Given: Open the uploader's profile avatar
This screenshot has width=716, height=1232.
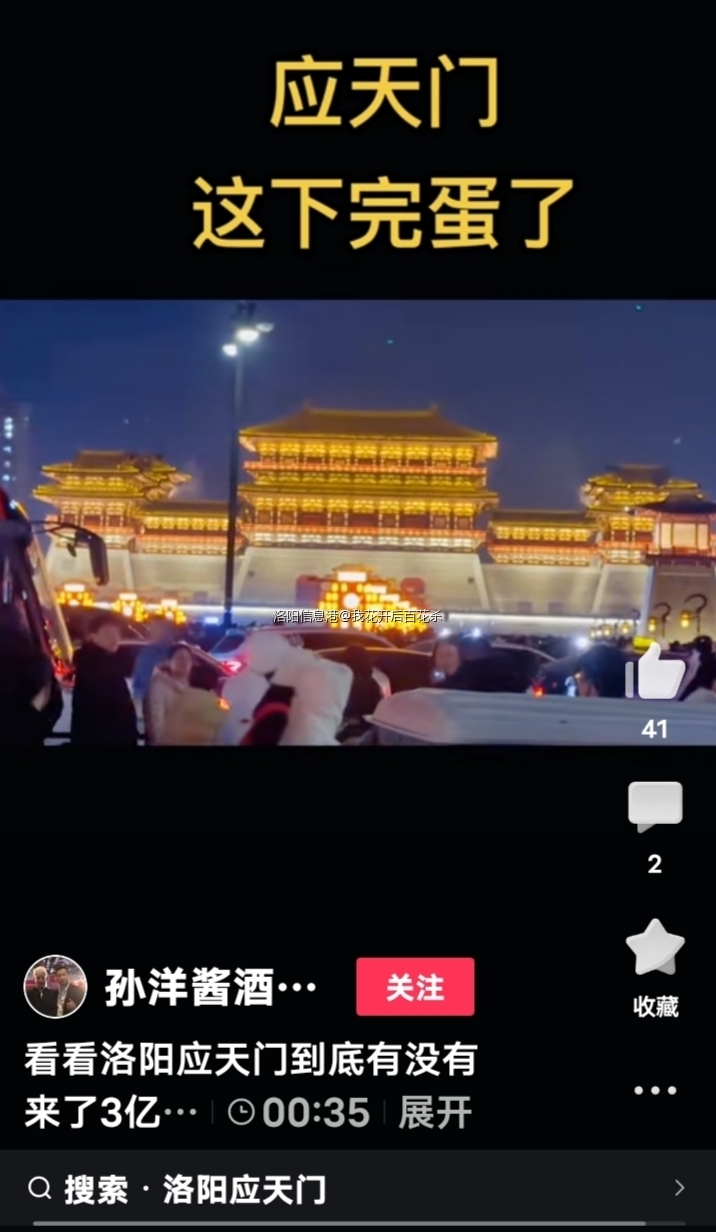Looking at the screenshot, I should point(55,987).
